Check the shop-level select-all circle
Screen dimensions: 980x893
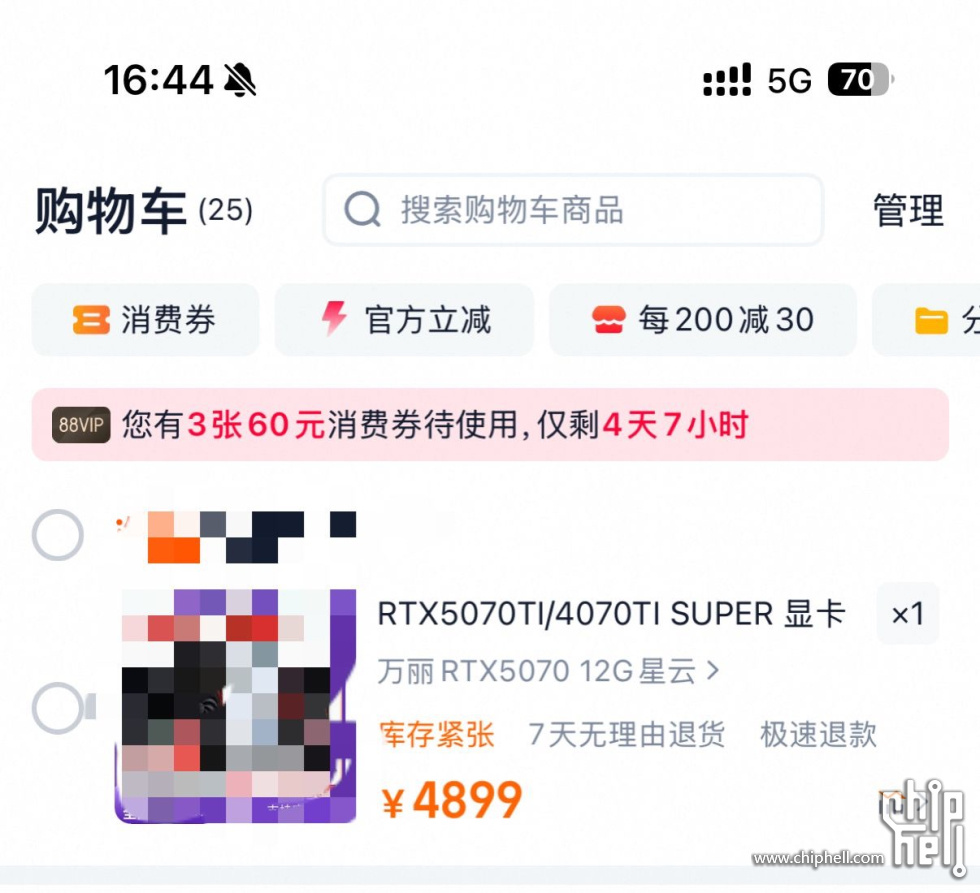click(x=58, y=535)
